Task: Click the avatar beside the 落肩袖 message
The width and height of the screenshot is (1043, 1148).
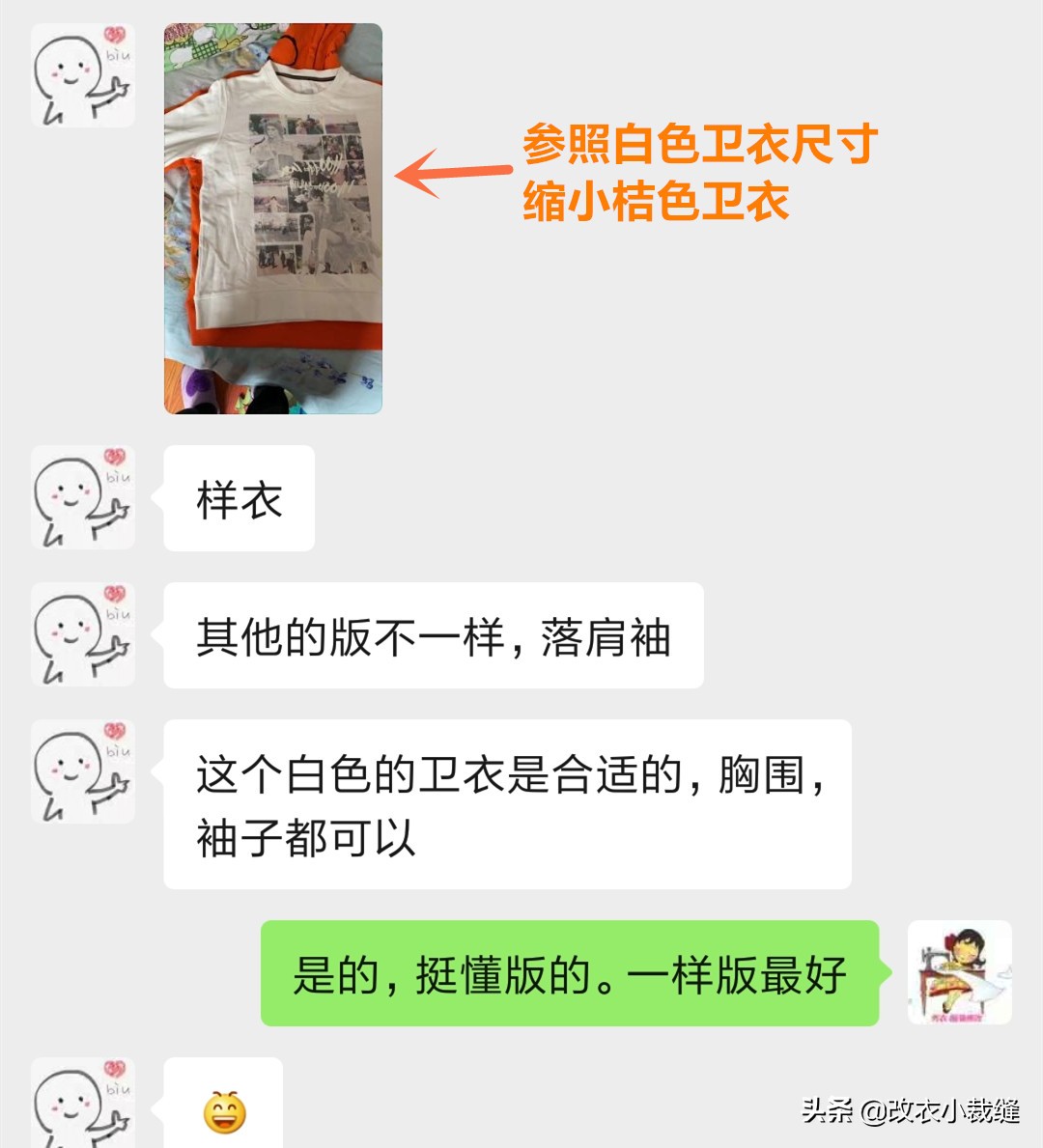Action: (x=82, y=634)
